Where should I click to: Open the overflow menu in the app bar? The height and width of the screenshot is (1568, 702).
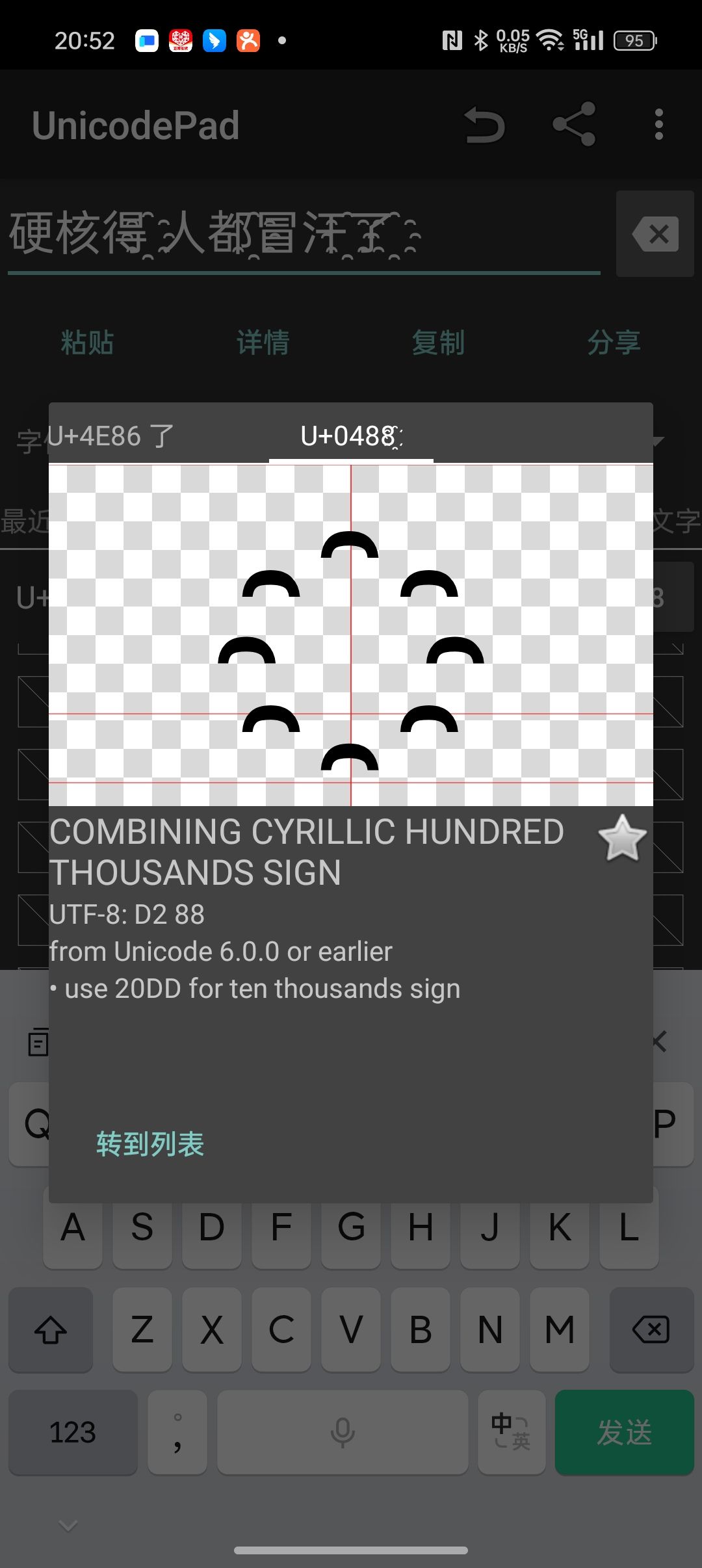[658, 125]
